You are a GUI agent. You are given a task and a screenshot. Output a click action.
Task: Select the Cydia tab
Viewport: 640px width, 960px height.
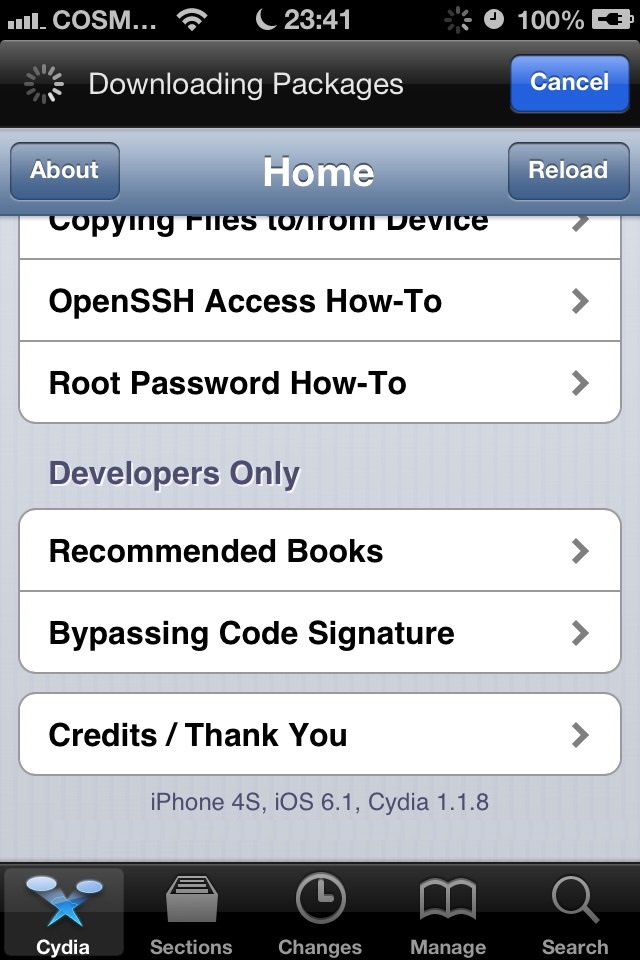tap(64, 913)
